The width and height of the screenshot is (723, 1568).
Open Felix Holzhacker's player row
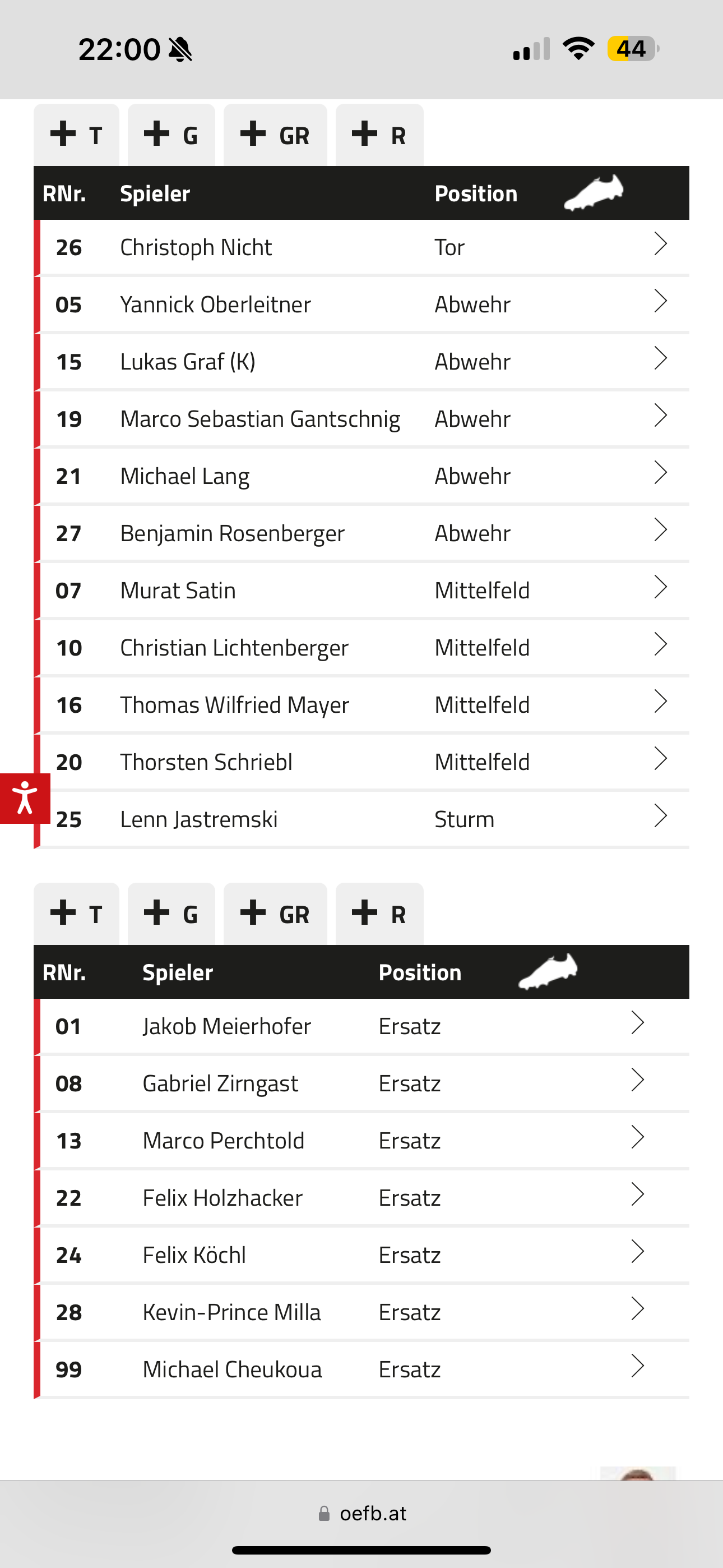361,1198
